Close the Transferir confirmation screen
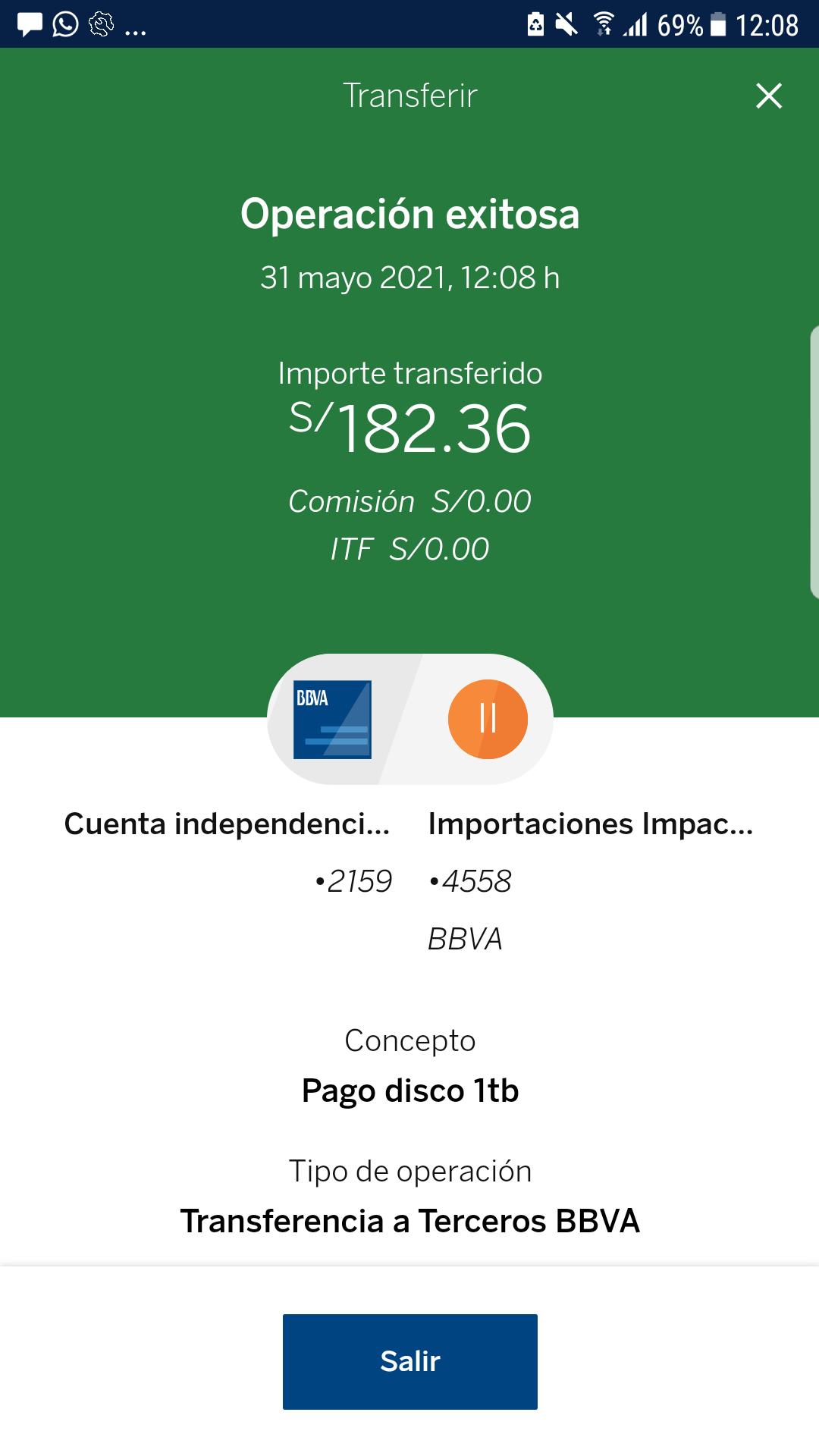Screen dimensions: 819x1456 click(769, 96)
